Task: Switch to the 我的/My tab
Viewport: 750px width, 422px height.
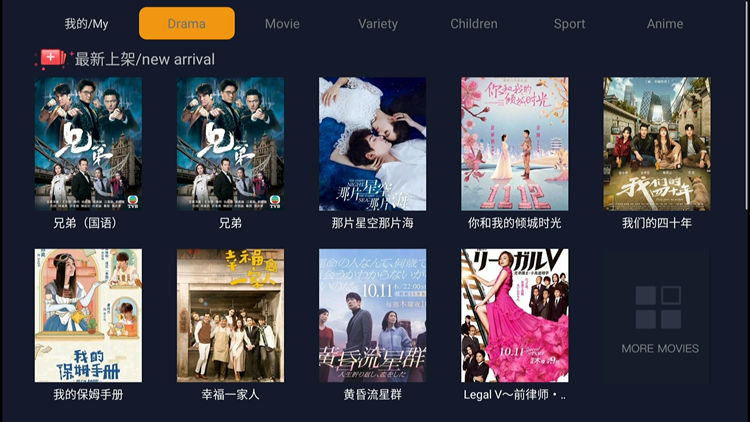Action: [86, 23]
